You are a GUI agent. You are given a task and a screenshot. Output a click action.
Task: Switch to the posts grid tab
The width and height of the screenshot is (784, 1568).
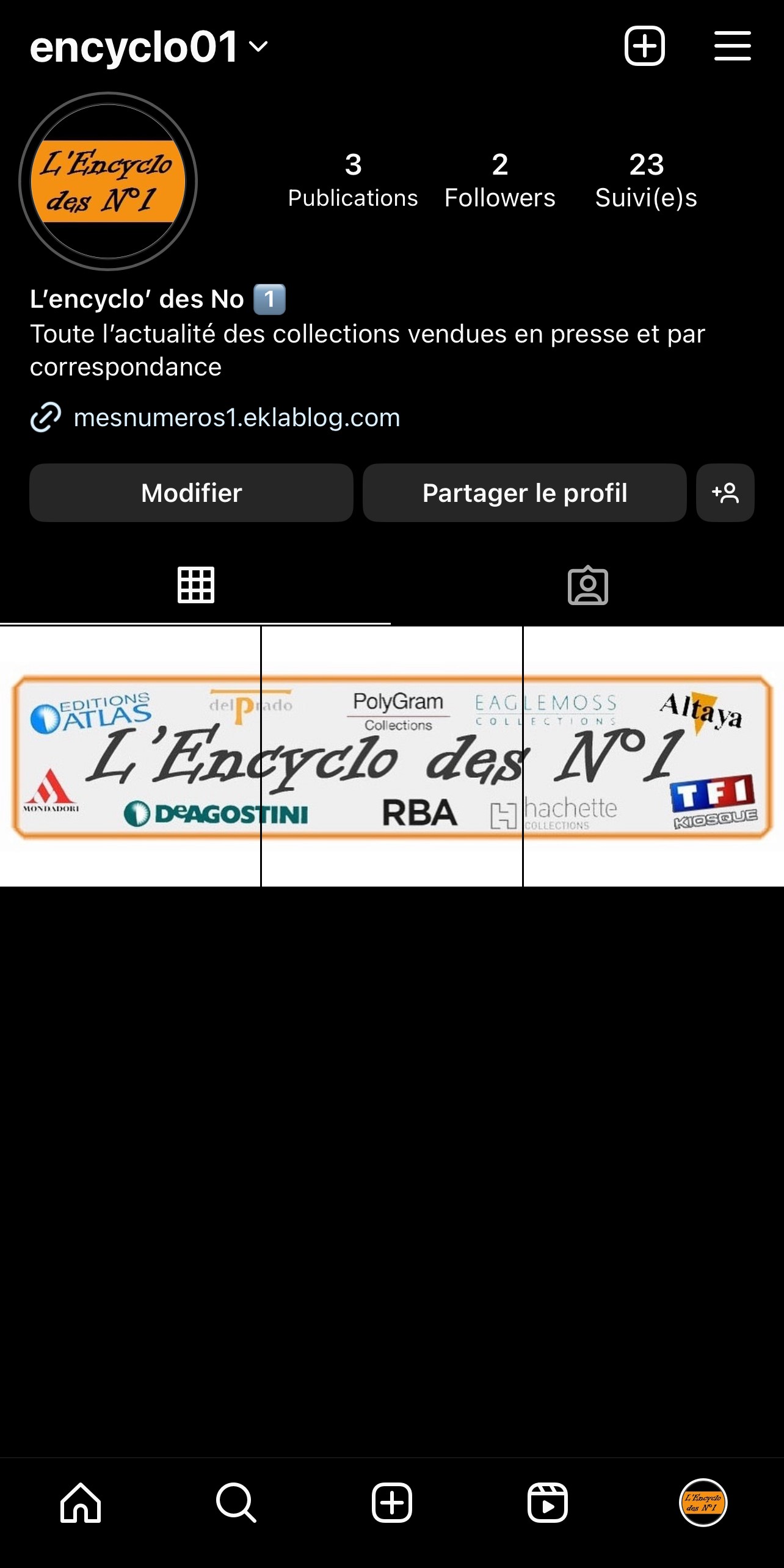pos(195,585)
